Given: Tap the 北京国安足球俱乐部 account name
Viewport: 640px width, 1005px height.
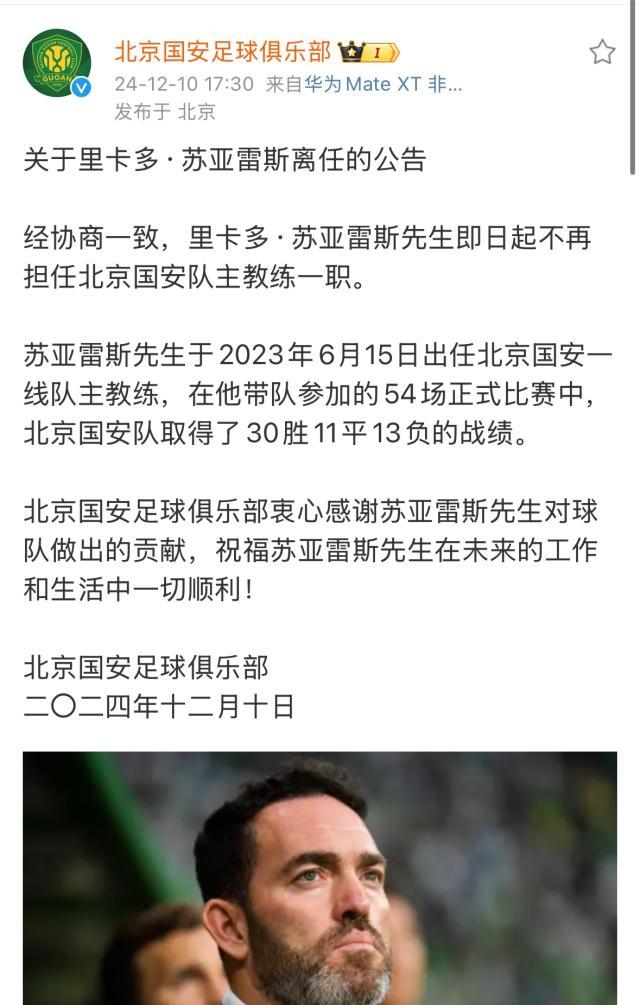Looking at the screenshot, I should pos(222,52).
